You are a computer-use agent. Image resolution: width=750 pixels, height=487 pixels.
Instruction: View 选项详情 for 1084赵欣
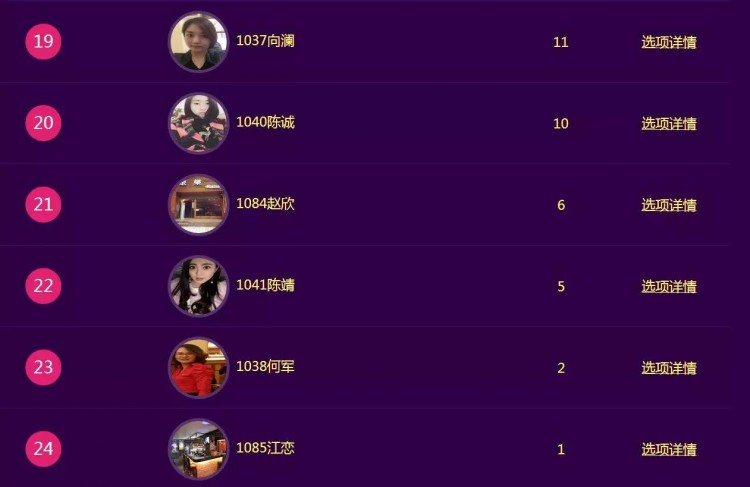(x=669, y=205)
